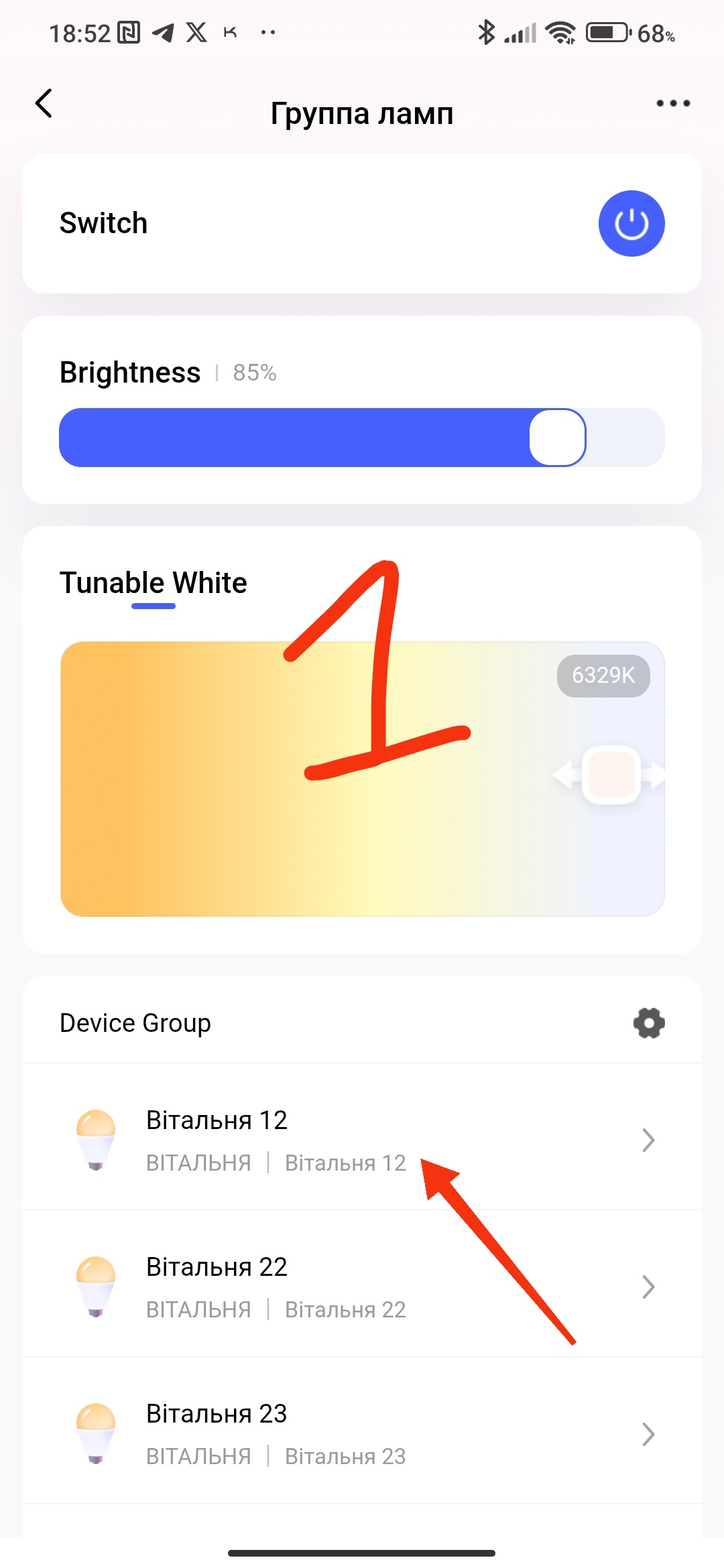Toggle the lamp group power switch
Screen dimensions: 724x1568
tap(631, 224)
